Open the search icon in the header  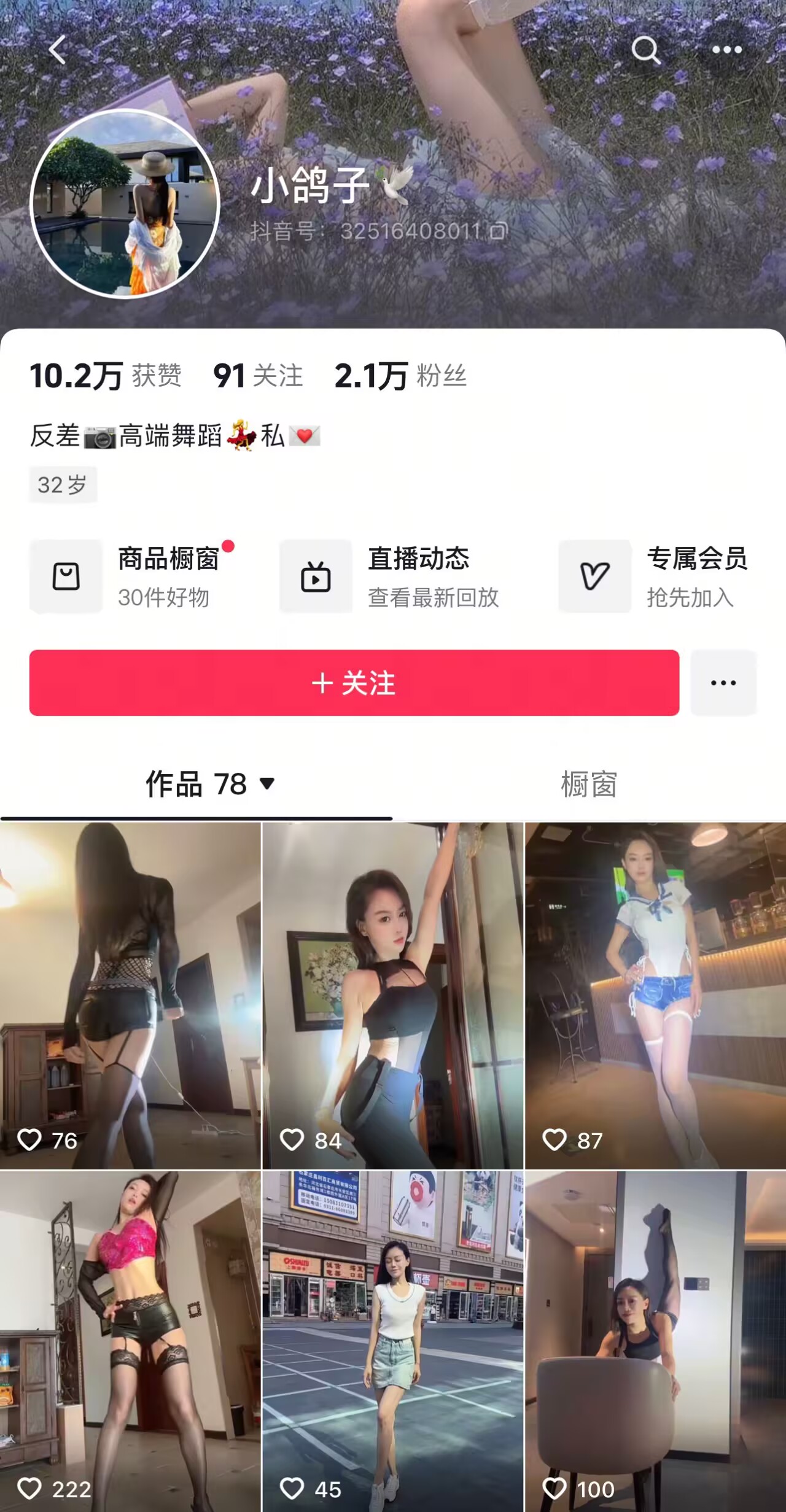click(645, 50)
